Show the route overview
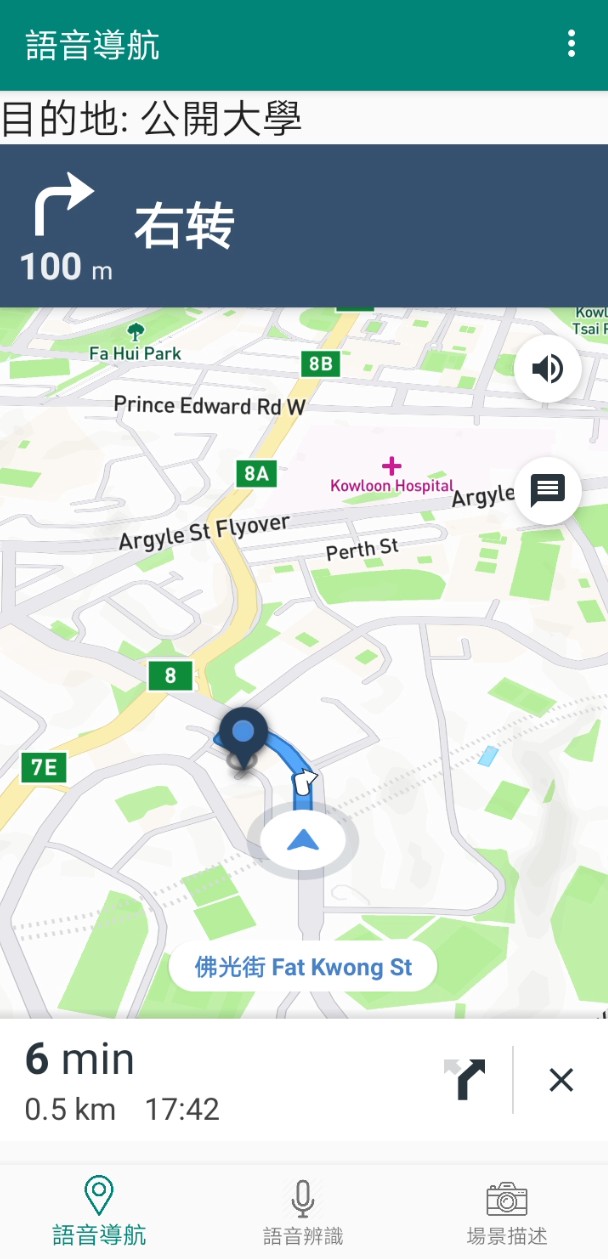The image size is (608, 1259). (464, 1080)
